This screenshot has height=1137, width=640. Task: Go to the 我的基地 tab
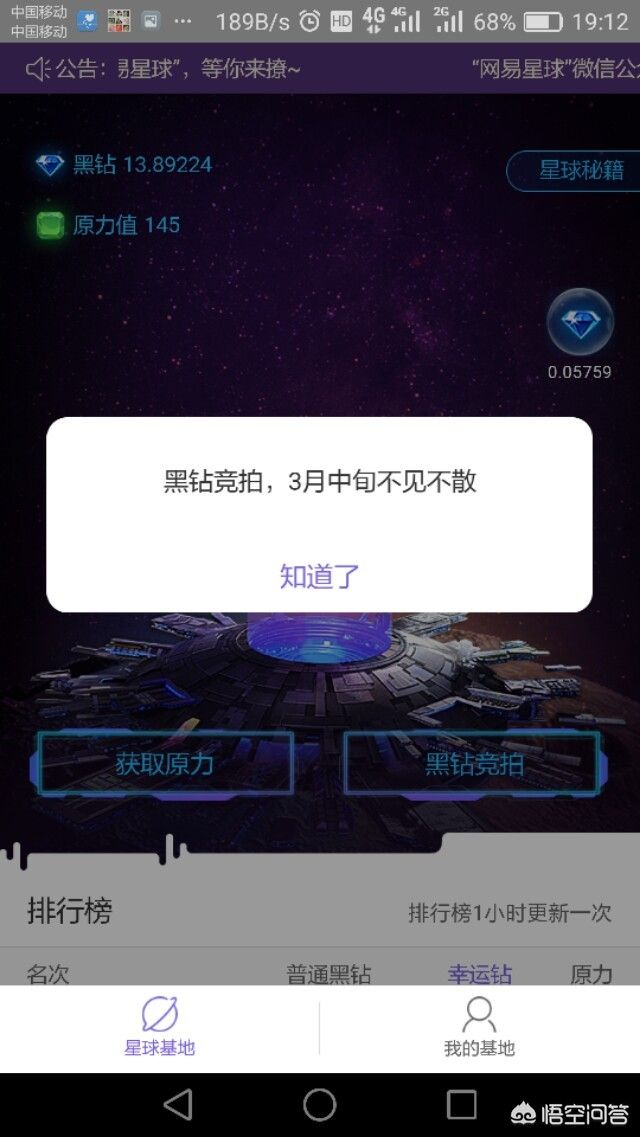479,1028
